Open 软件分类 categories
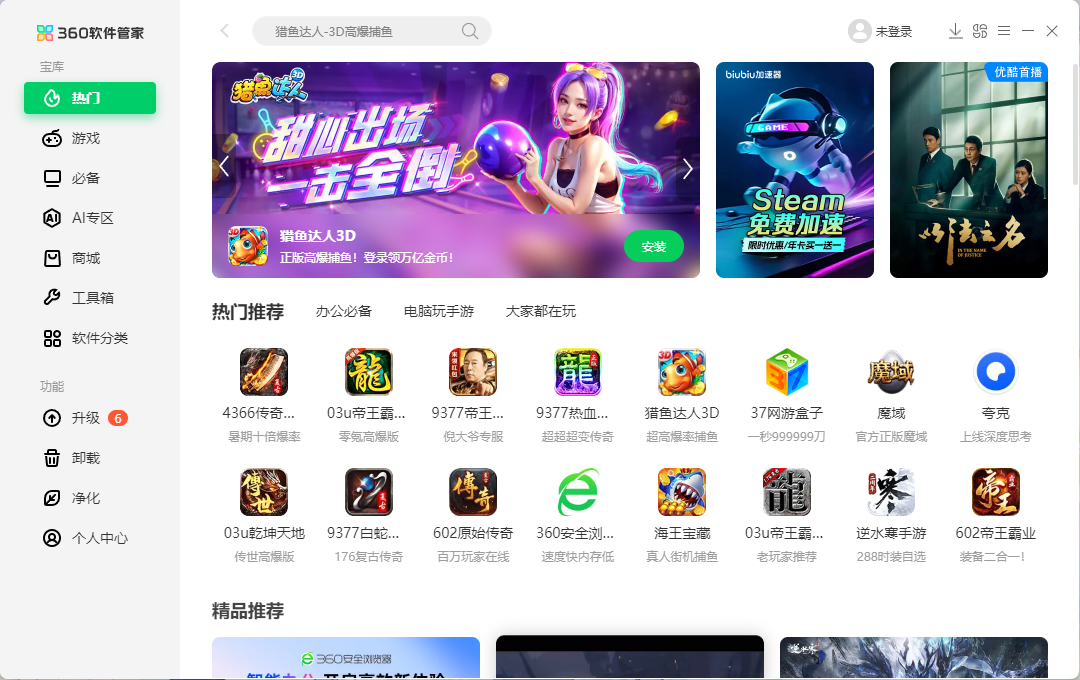 point(99,338)
